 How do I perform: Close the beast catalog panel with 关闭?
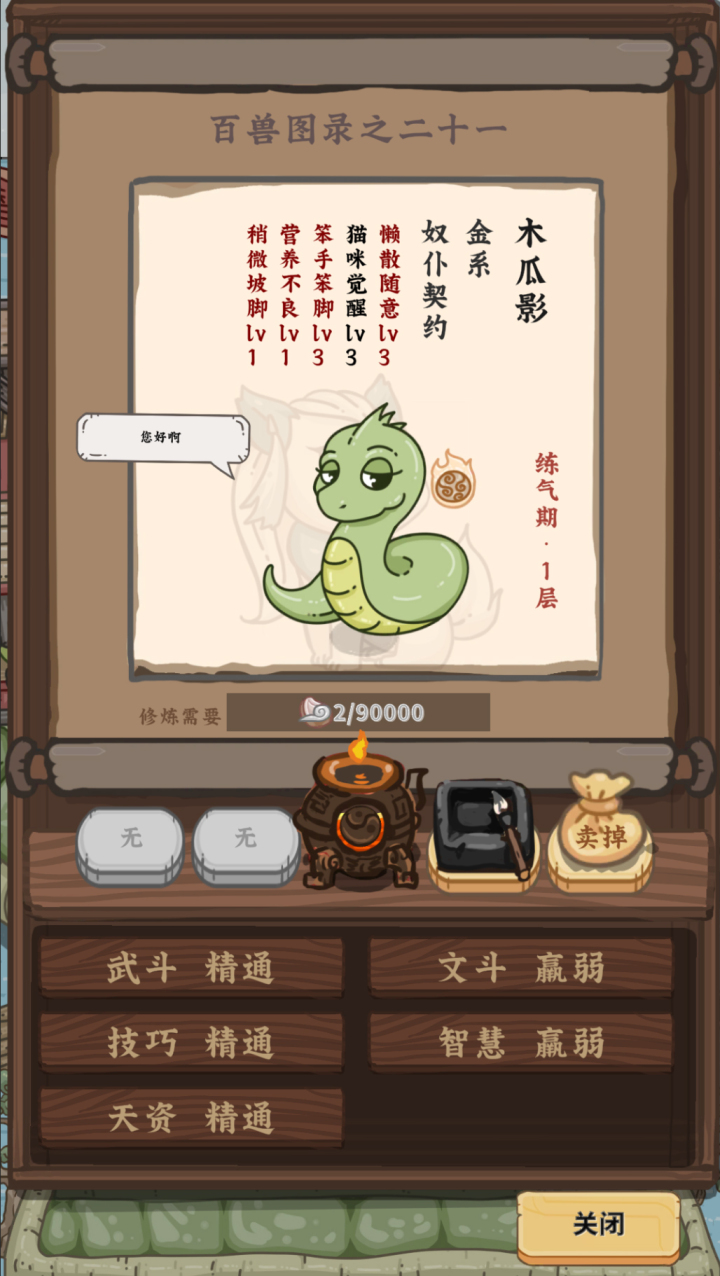pyautogui.click(x=598, y=1224)
